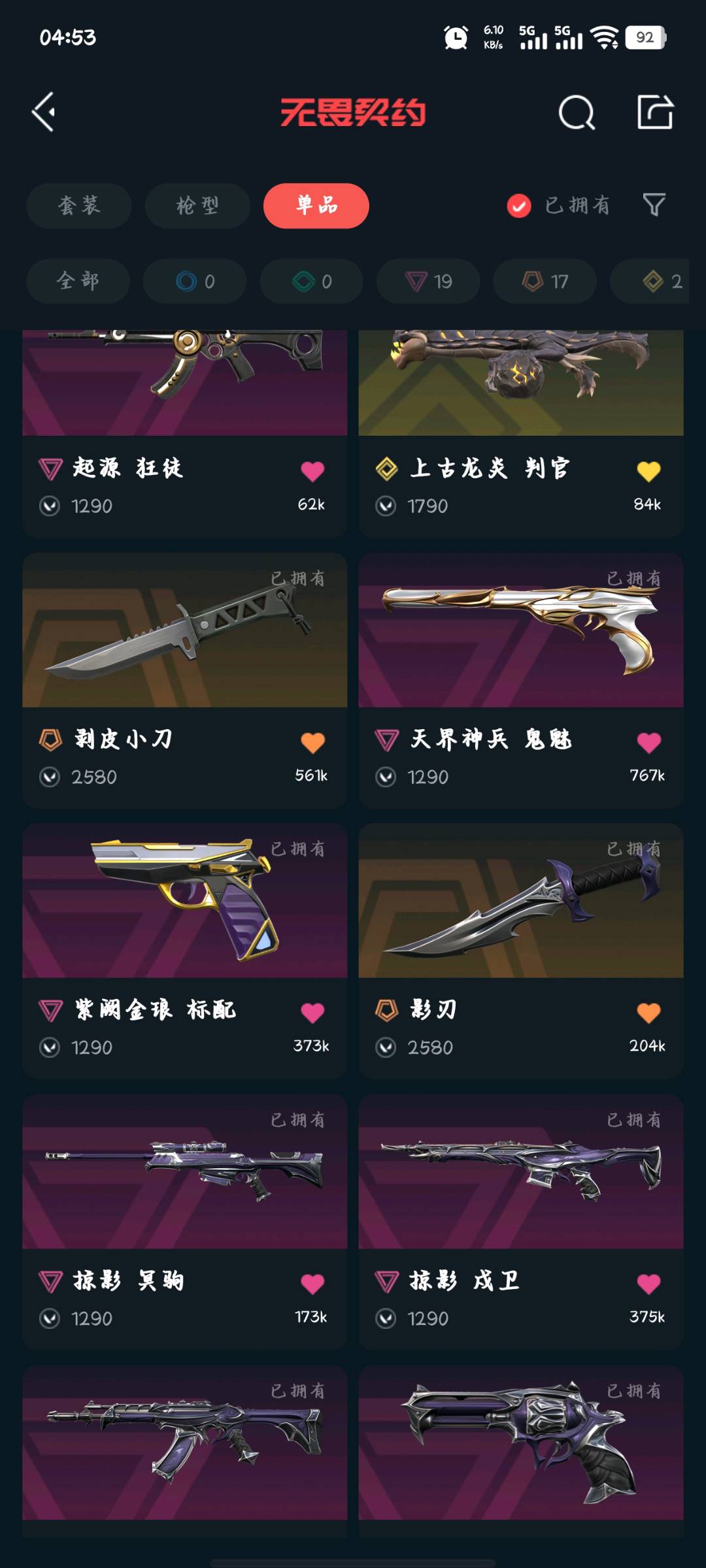This screenshot has width=706, height=1568.
Task: Filter by the orange tier chip showing 17
Action: [x=545, y=281]
